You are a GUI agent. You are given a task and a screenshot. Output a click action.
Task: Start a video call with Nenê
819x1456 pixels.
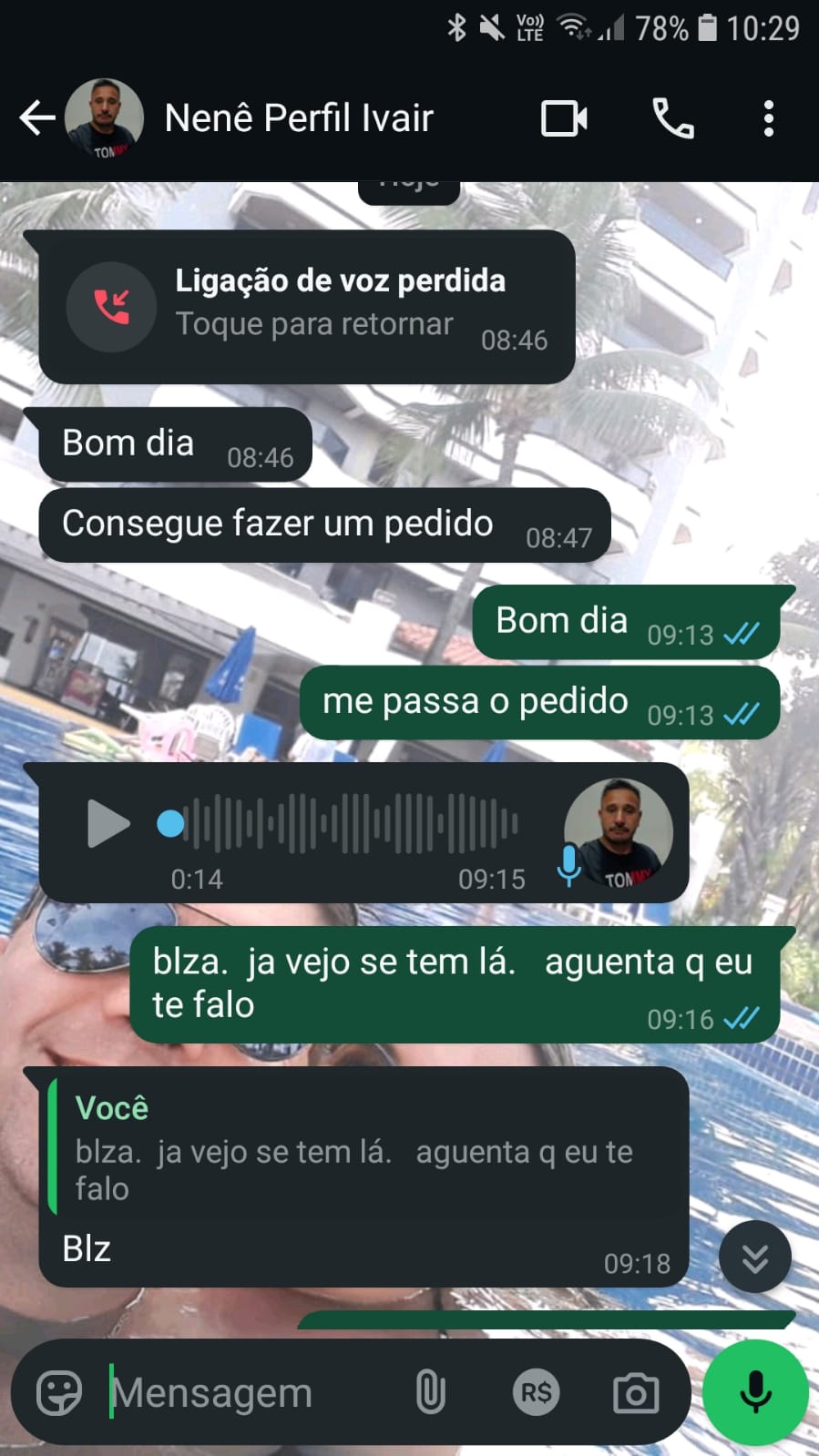[564, 118]
